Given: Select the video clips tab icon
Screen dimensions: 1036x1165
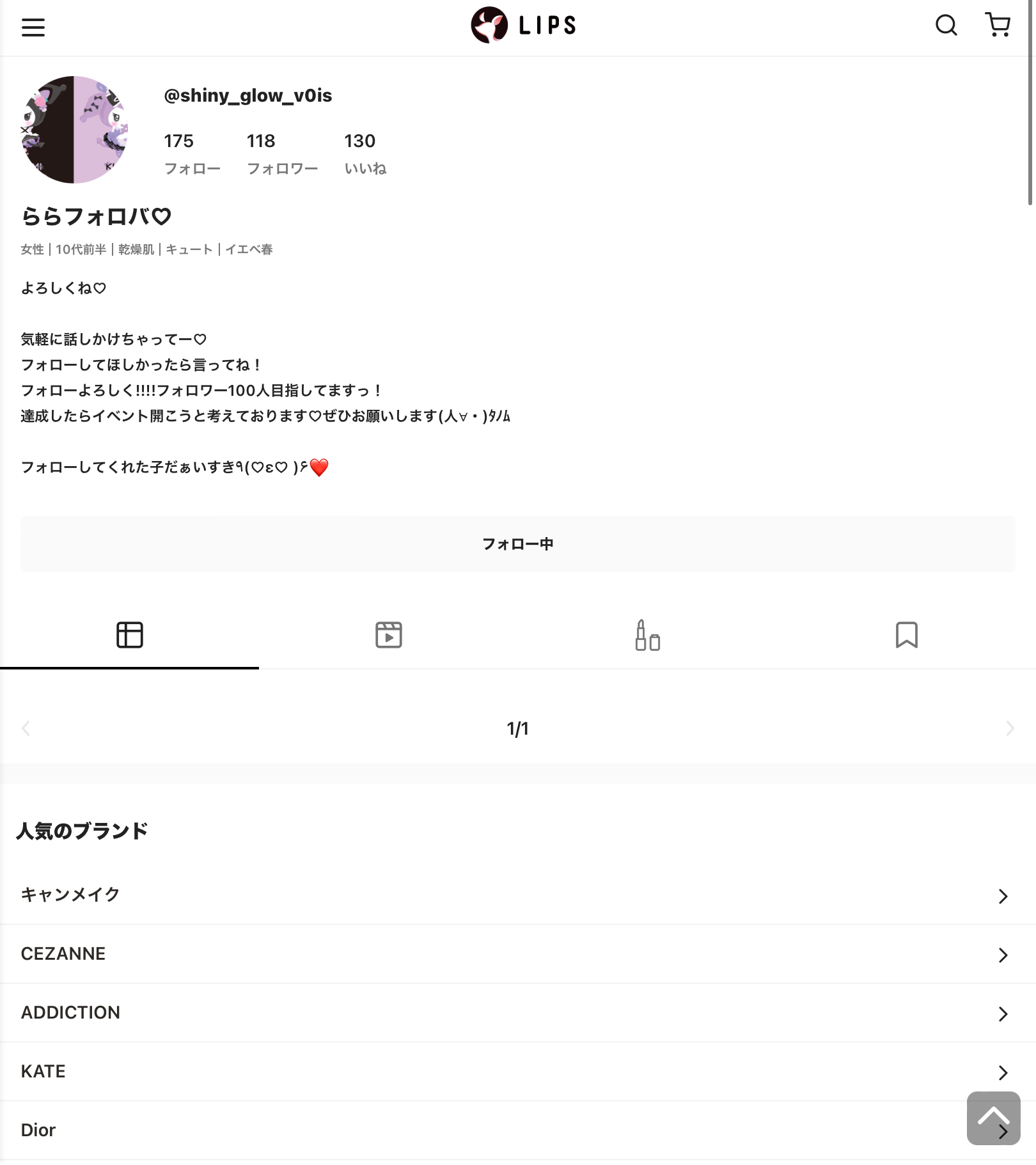Looking at the screenshot, I should 389,634.
